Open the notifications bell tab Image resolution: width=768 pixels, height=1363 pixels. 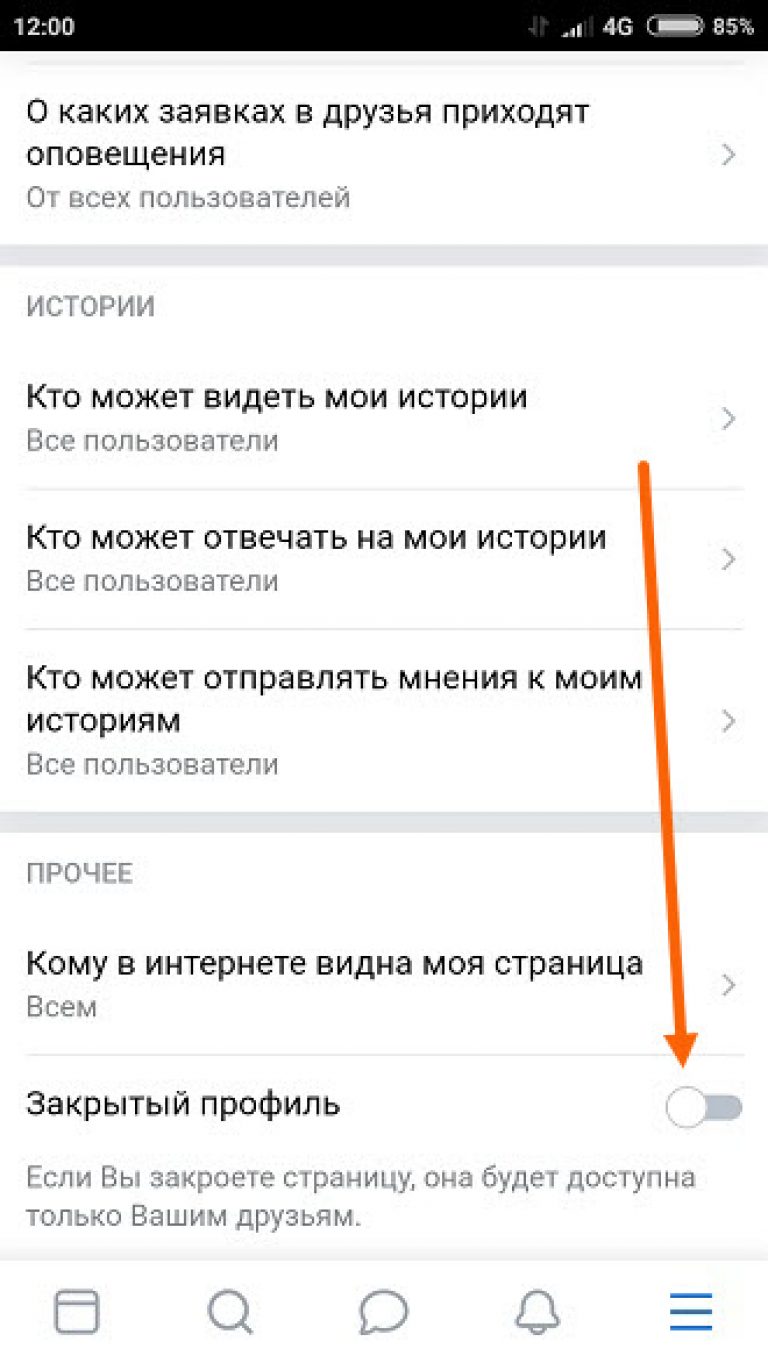coord(537,1311)
